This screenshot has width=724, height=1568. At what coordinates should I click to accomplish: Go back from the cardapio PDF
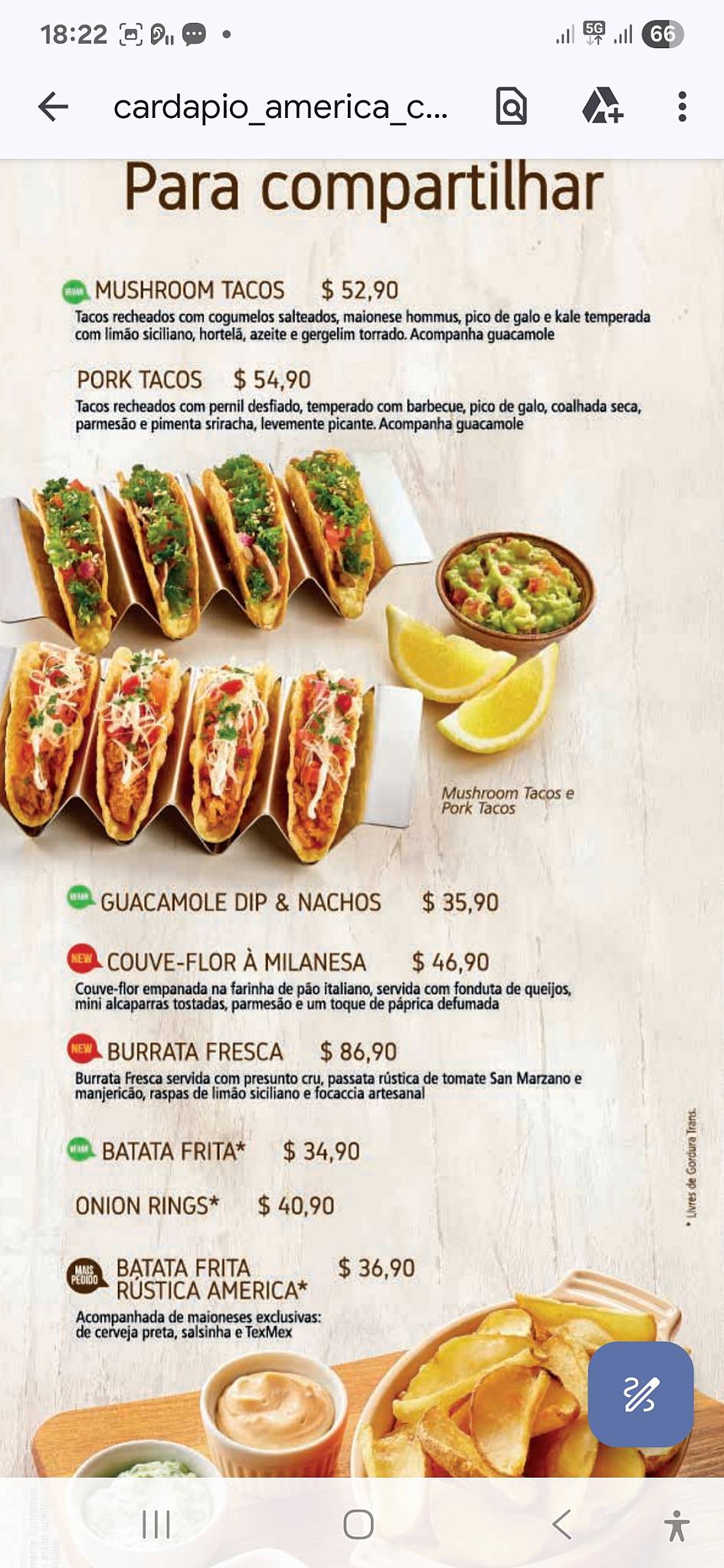(x=54, y=106)
